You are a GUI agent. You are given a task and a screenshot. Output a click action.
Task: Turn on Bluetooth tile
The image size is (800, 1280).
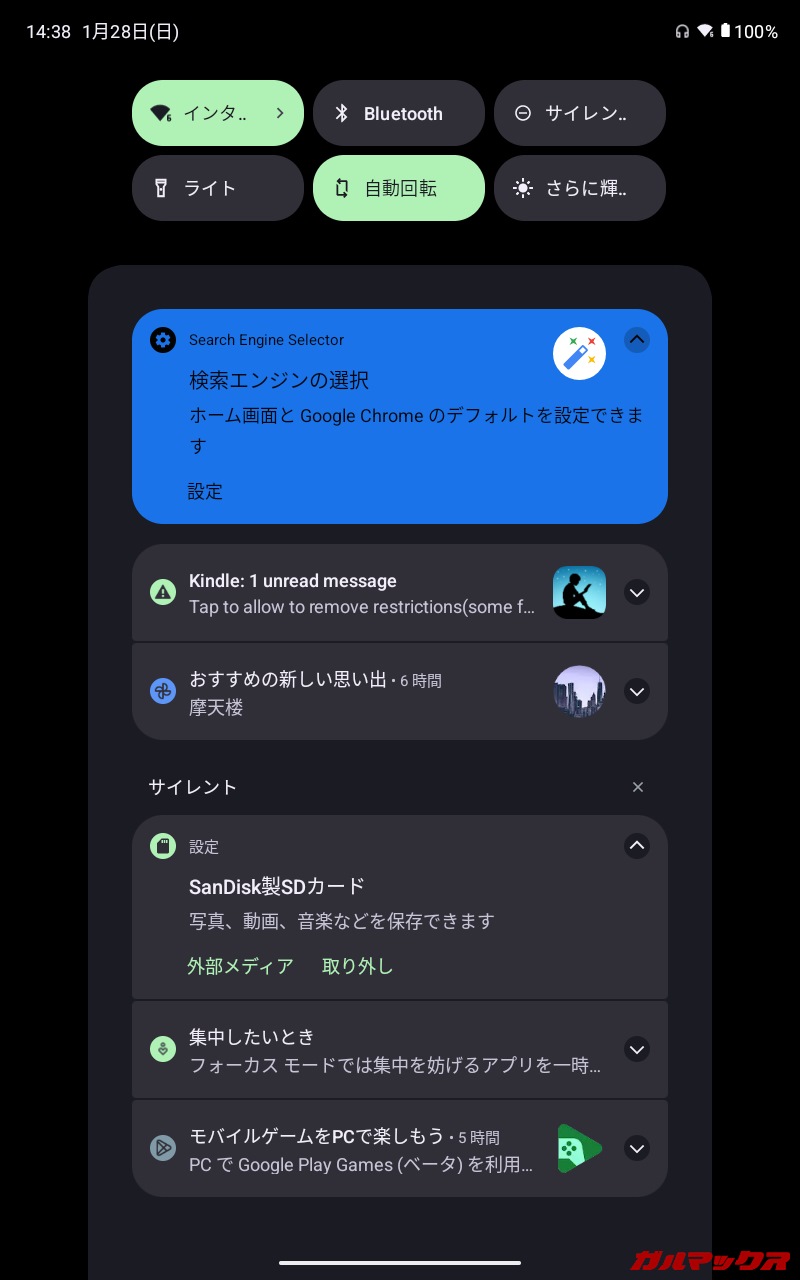(398, 113)
